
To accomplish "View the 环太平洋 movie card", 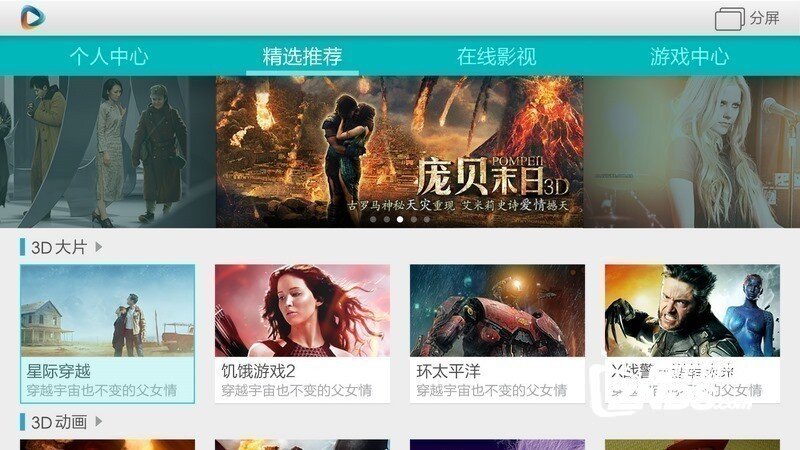I will coord(497,332).
